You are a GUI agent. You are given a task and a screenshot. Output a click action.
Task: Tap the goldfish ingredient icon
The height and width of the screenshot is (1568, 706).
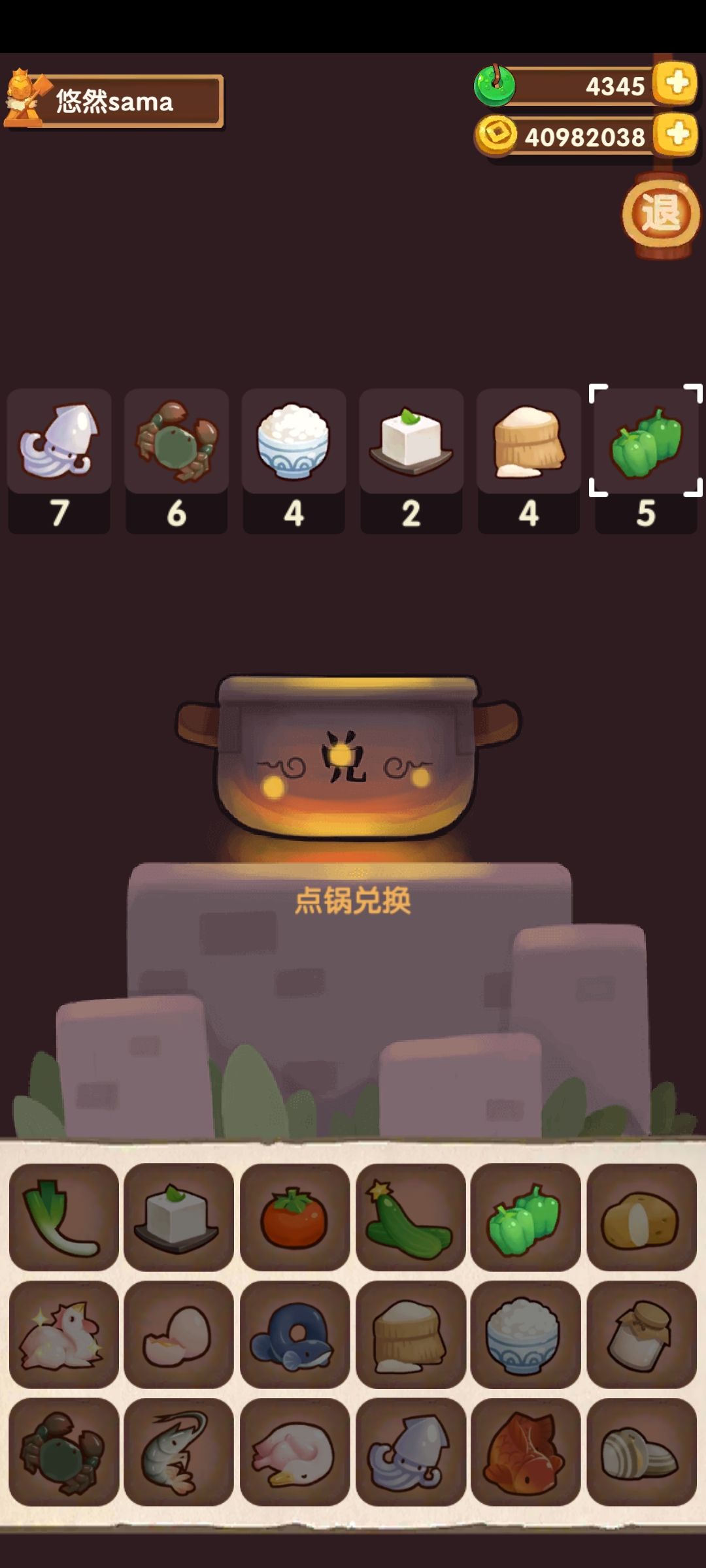pyautogui.click(x=526, y=1450)
